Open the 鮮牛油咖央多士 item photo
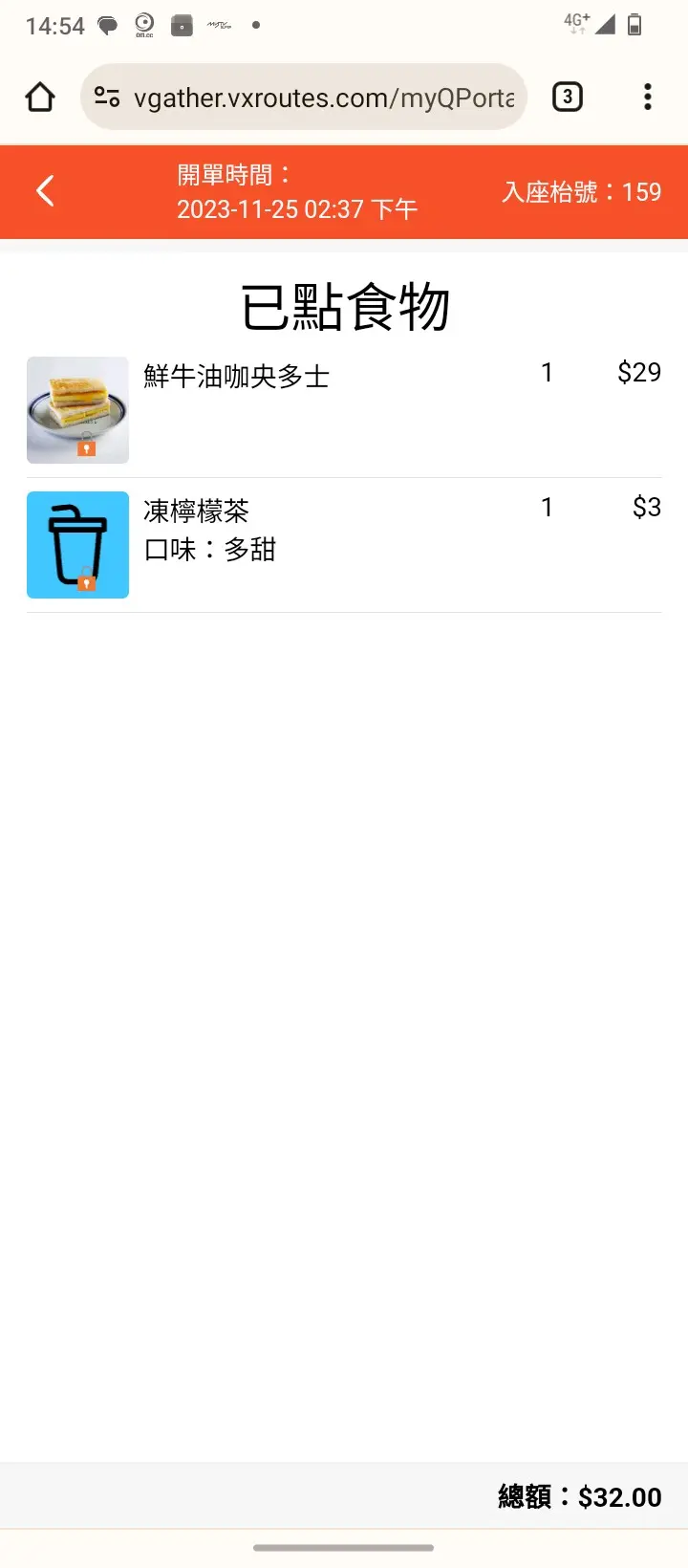This screenshot has width=688, height=1568. click(x=77, y=410)
